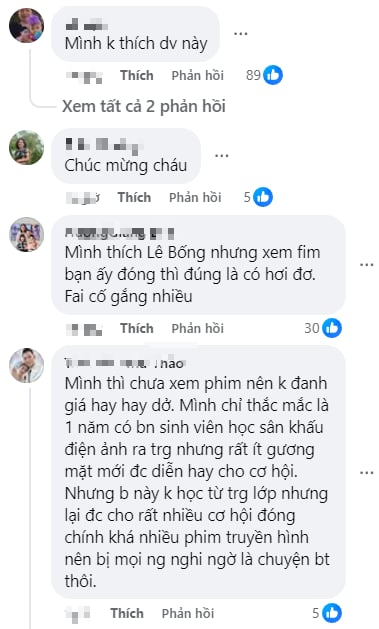Expand 'Xem tất cả 2 phản hồi'

pyautogui.click(x=144, y=106)
